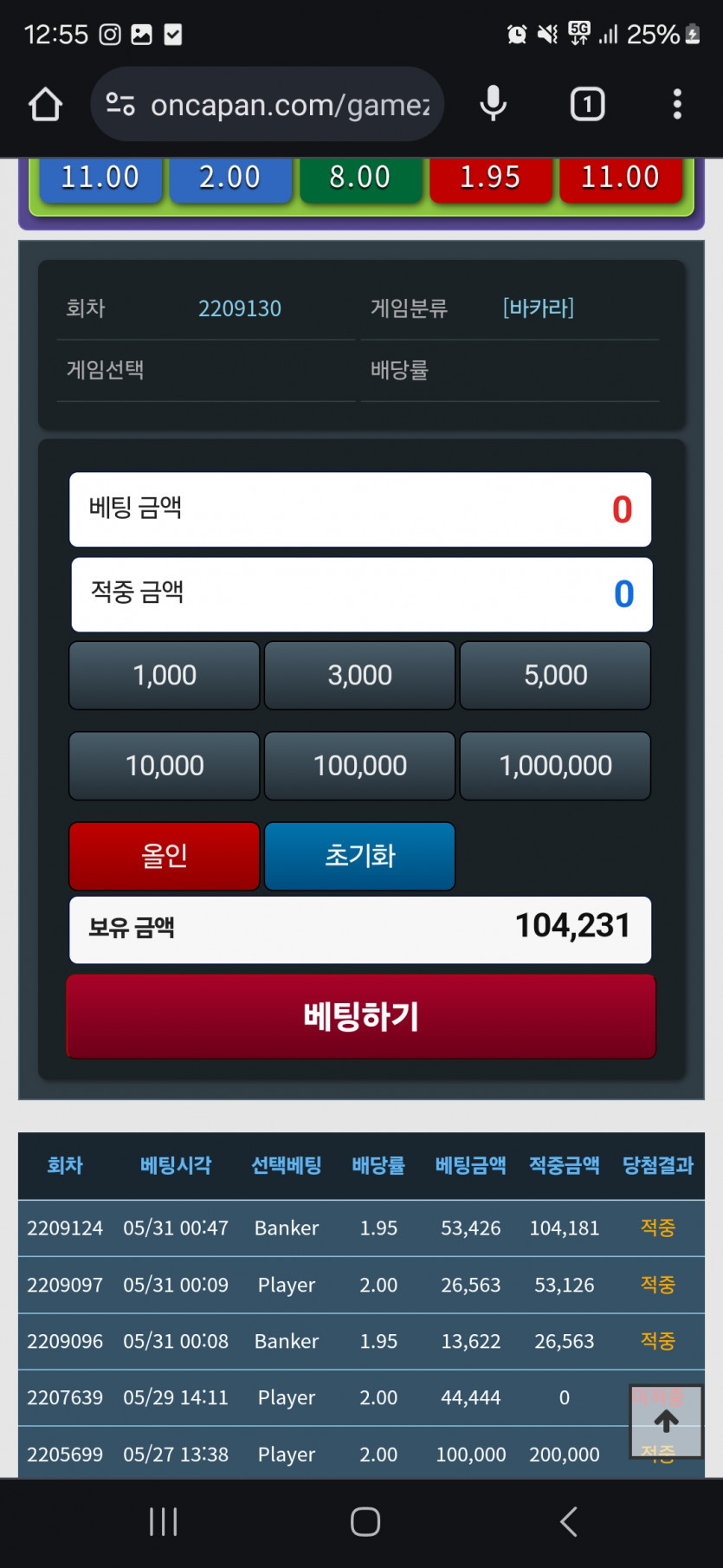Open recent apps from the navigation bar
Screen dimensions: 723x1568
pyautogui.click(x=163, y=1522)
